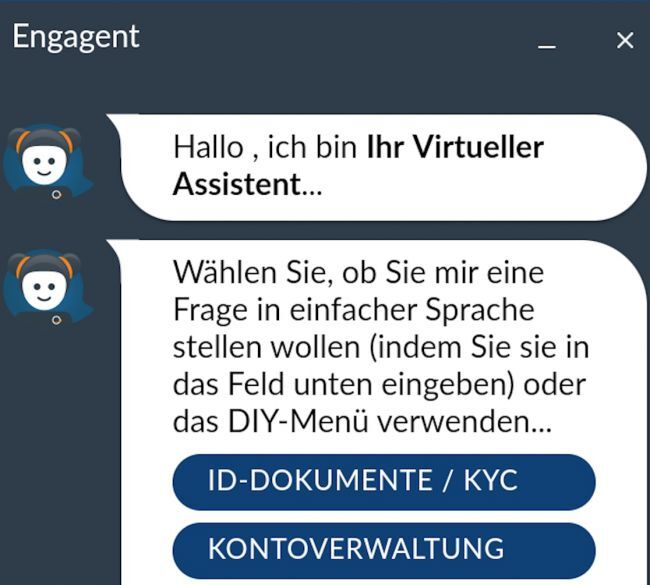Image resolution: width=650 pixels, height=585 pixels.
Task: Choose the KONTOVERWALTUNG menu option
Action: (384, 550)
